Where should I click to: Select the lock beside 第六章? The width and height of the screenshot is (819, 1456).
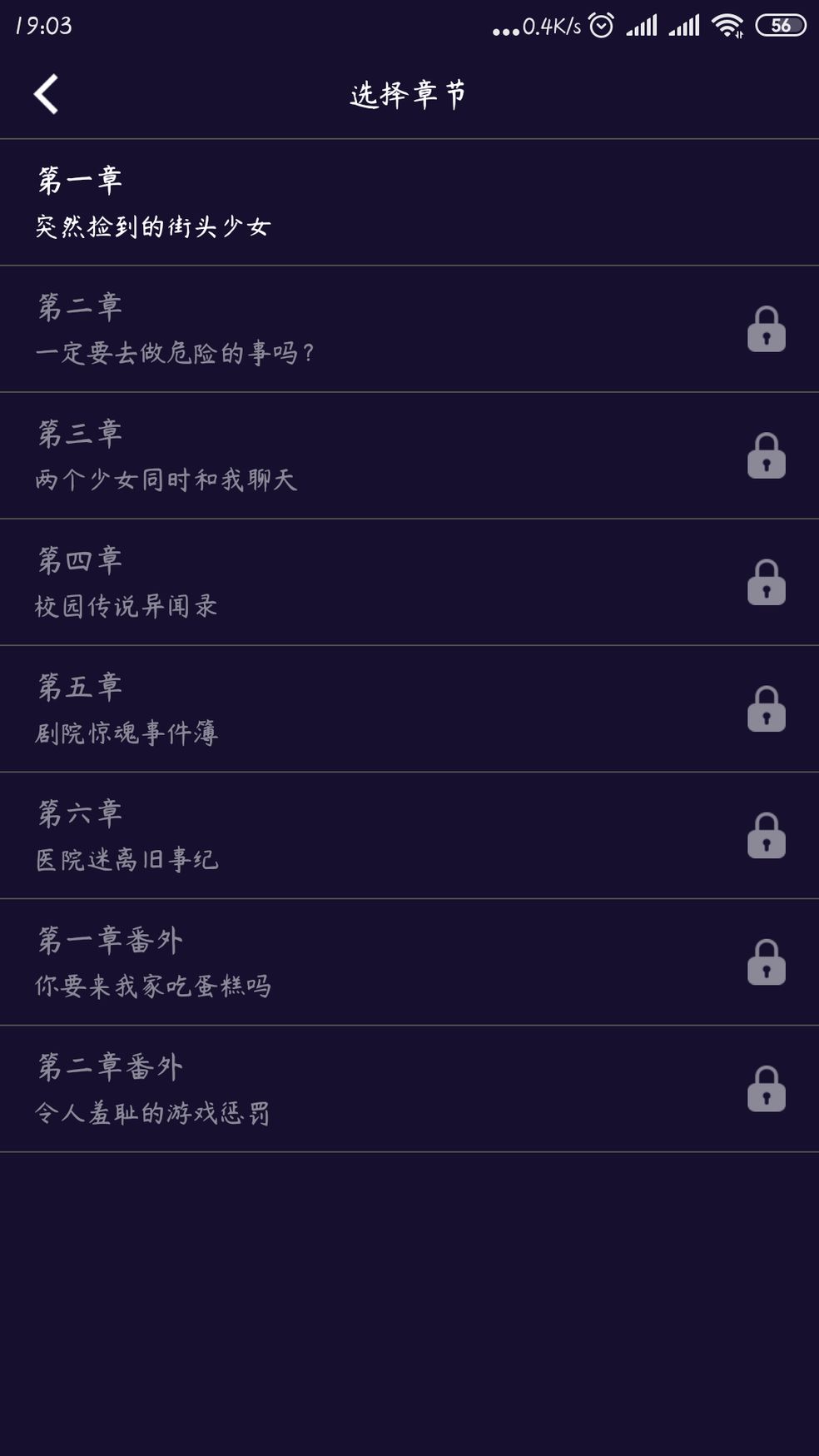click(767, 837)
